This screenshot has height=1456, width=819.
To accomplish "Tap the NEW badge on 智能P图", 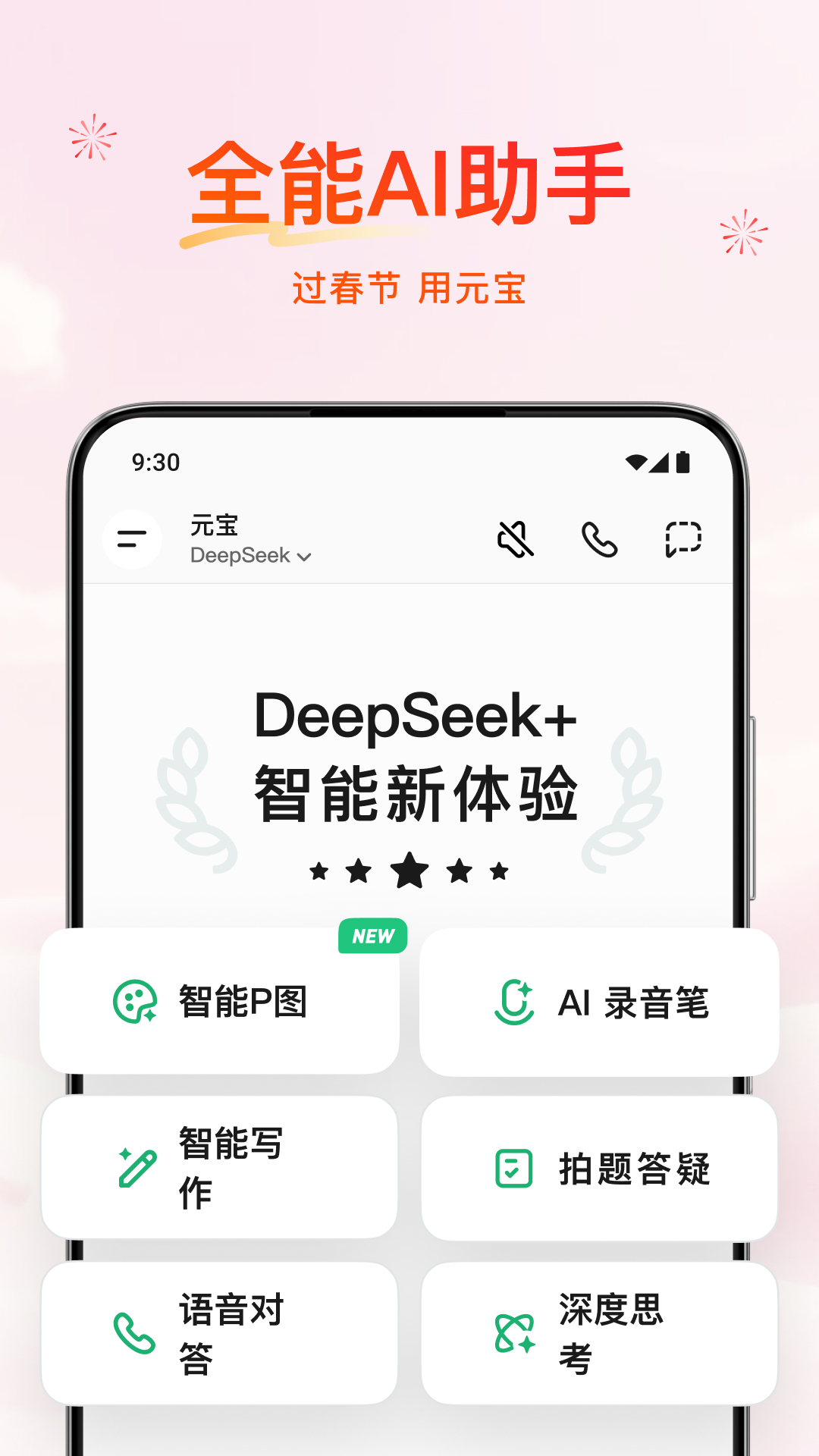I will click(371, 936).
